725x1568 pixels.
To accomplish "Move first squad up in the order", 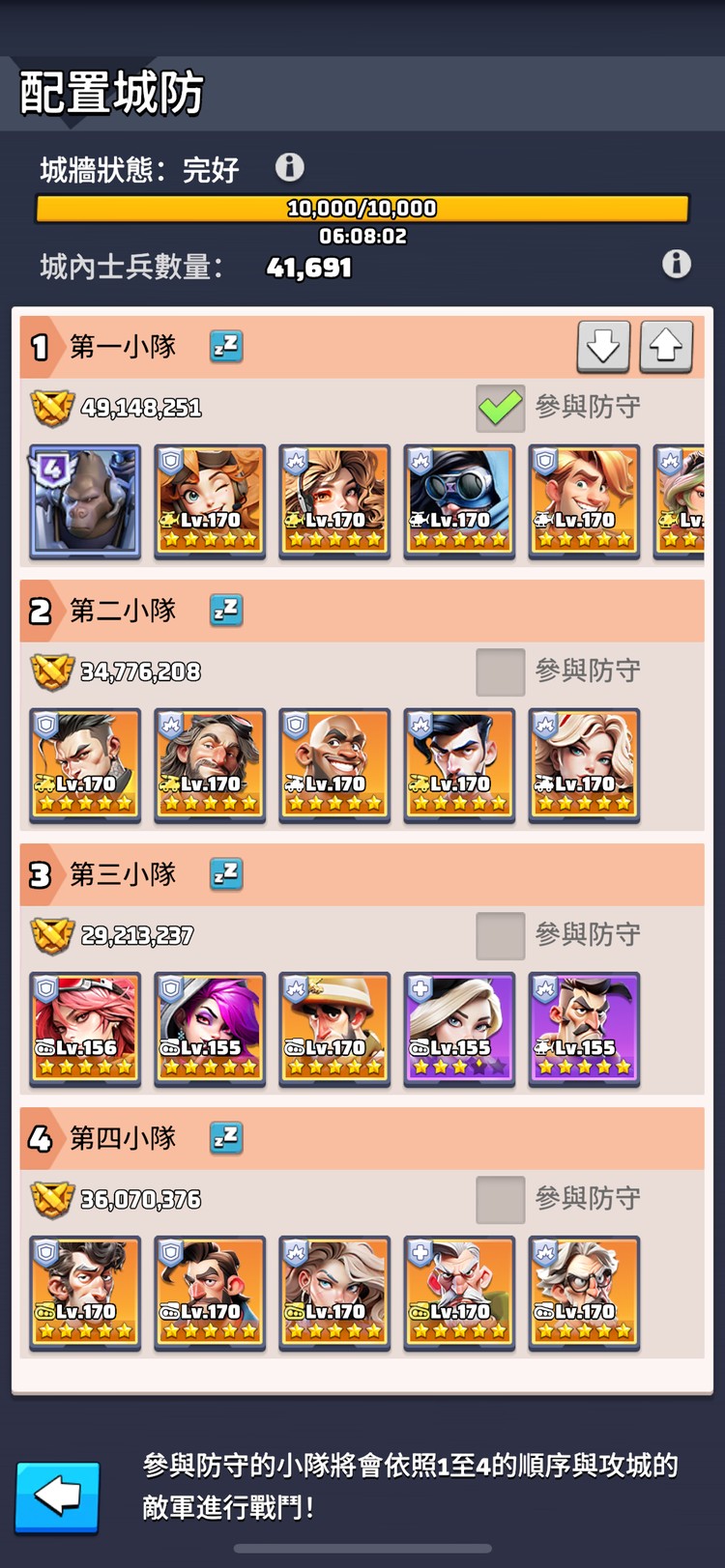I will [x=666, y=346].
